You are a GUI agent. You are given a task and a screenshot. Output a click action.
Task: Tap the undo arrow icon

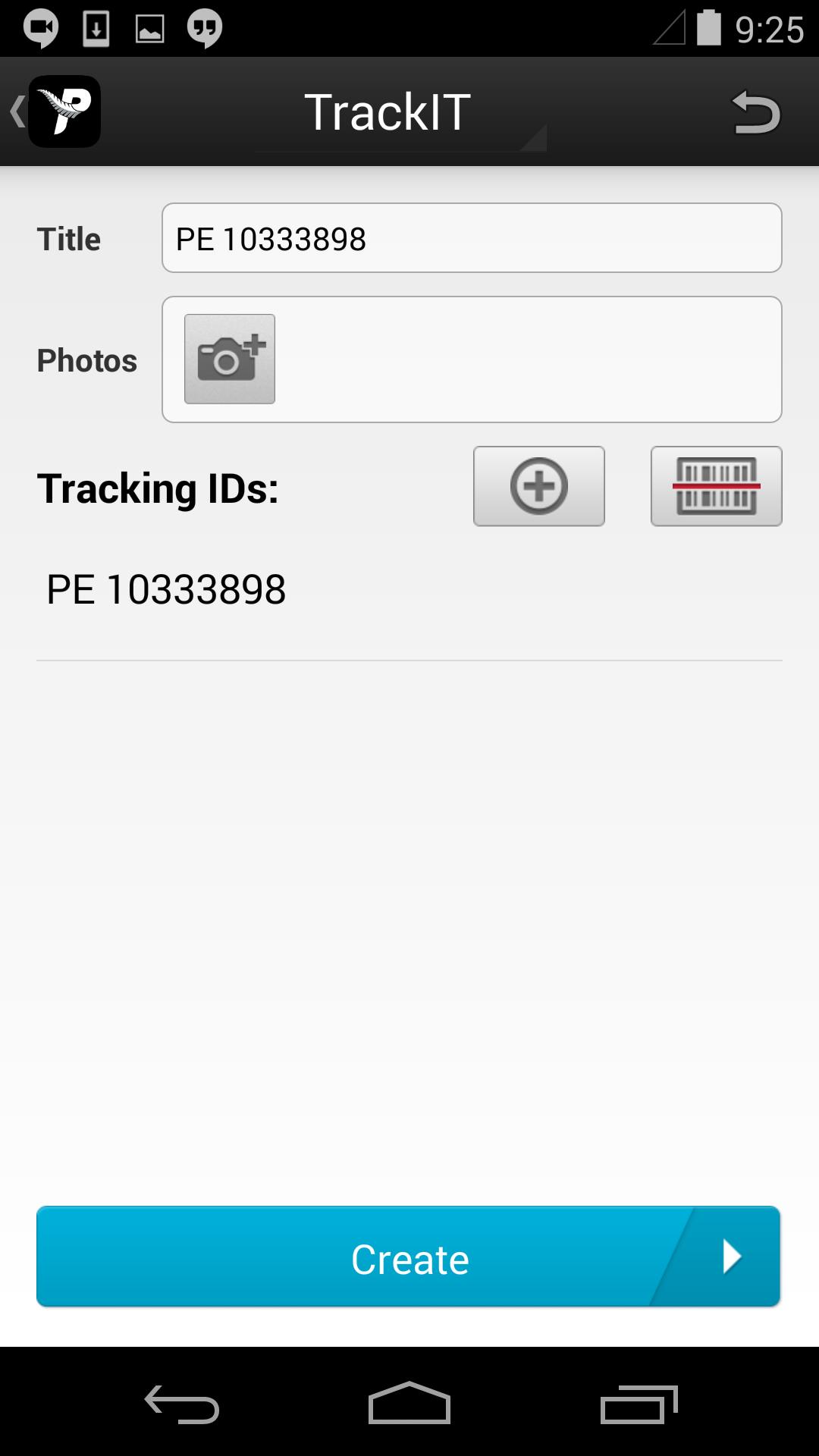tap(755, 113)
